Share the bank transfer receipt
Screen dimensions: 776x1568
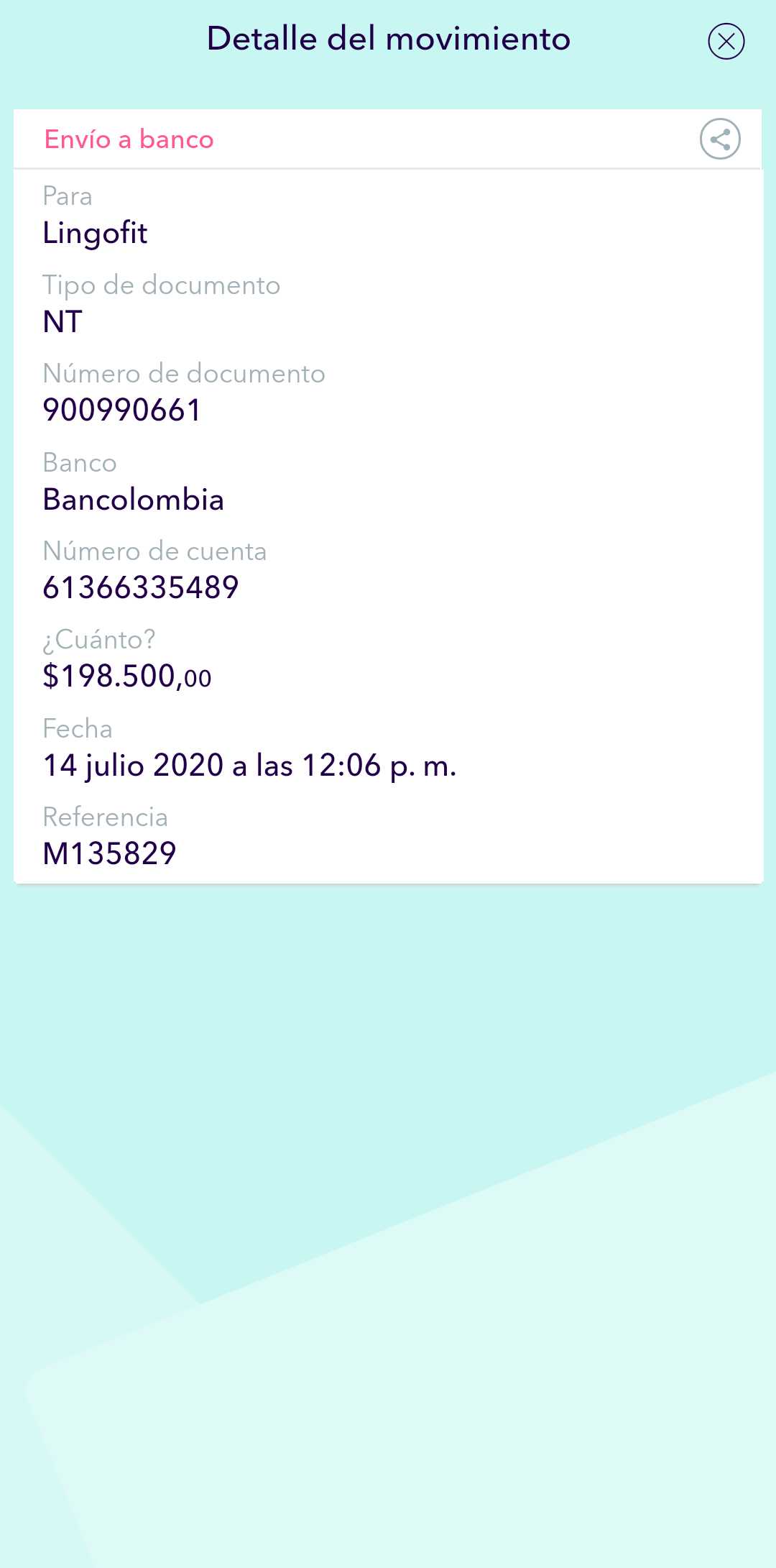pos(720,139)
